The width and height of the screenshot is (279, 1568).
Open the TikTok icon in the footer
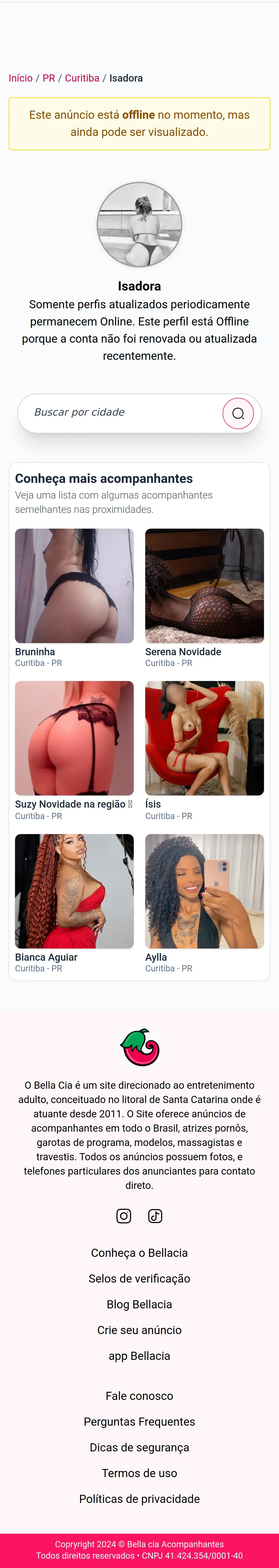155,1216
